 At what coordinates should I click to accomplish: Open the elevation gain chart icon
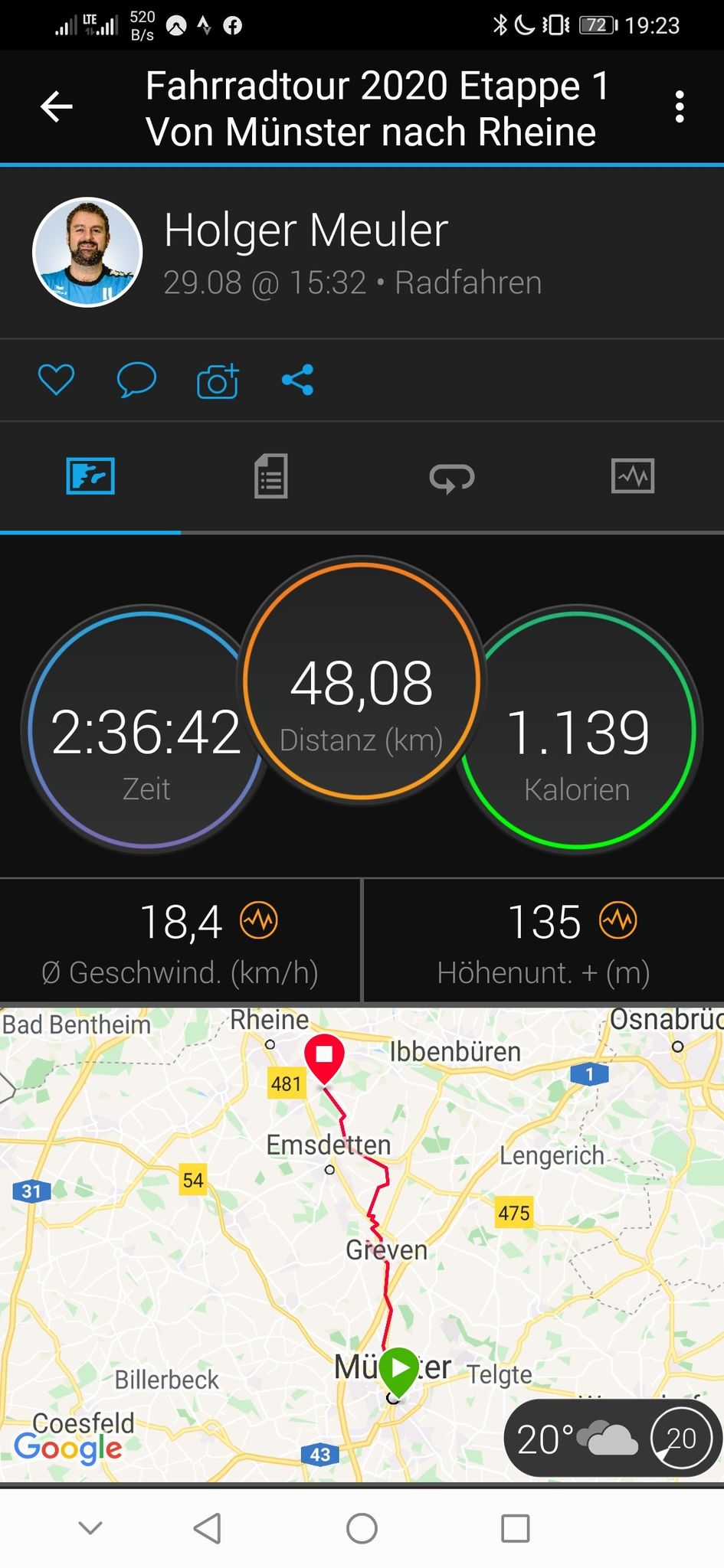[x=618, y=920]
